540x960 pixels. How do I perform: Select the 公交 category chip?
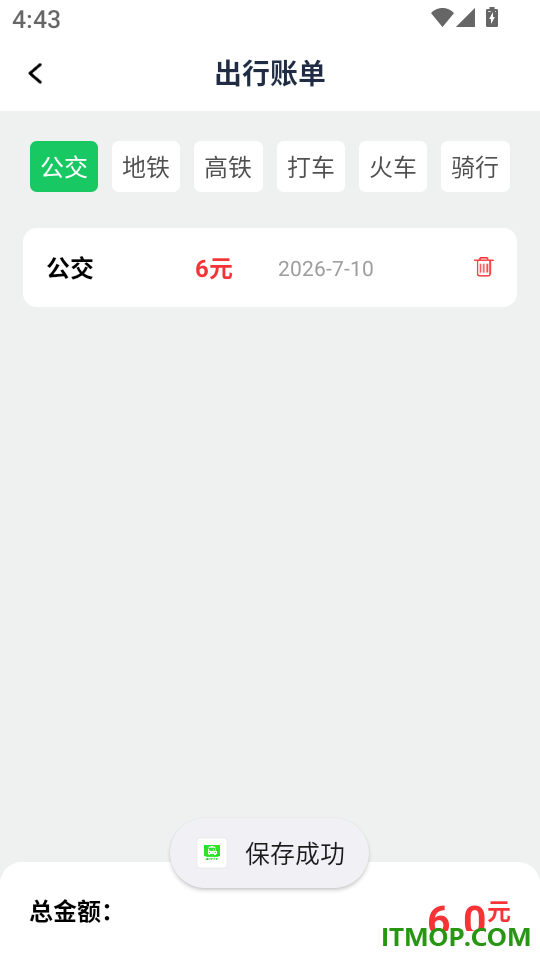pyautogui.click(x=64, y=167)
